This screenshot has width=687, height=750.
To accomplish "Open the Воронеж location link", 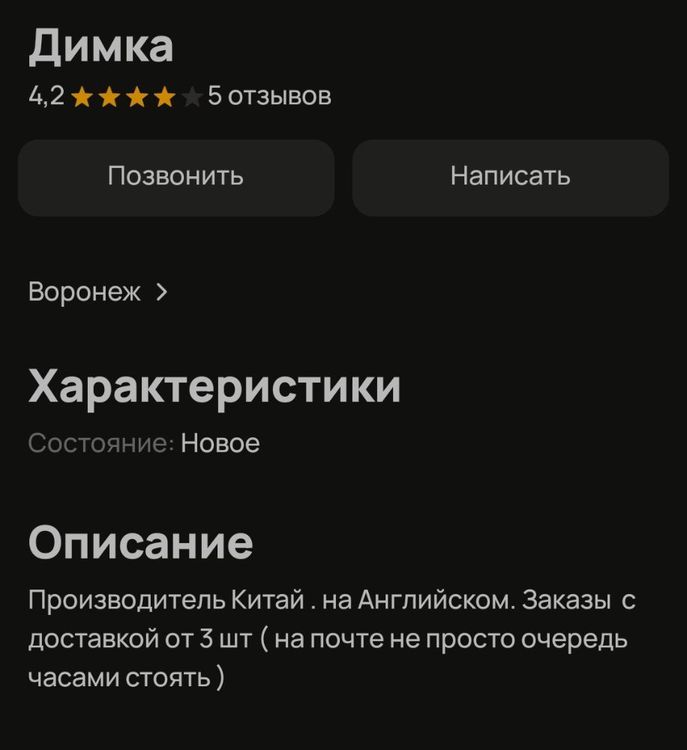I will pyautogui.click(x=98, y=292).
